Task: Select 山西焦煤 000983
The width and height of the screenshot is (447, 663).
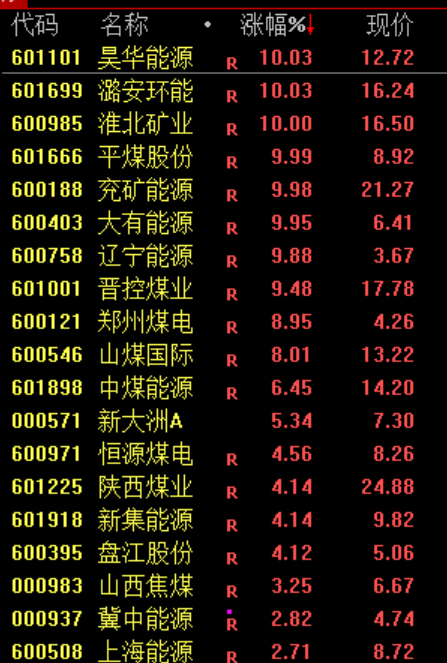Action: (x=223, y=585)
